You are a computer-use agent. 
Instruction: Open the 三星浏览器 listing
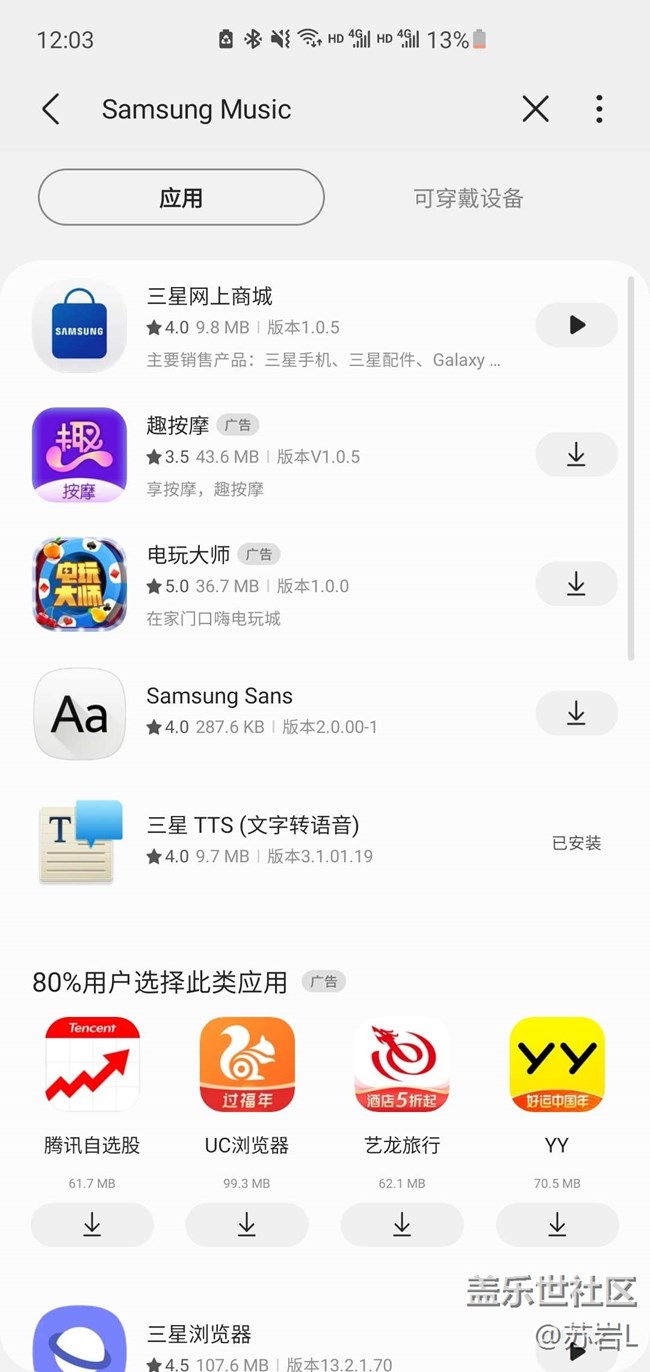199,1335
